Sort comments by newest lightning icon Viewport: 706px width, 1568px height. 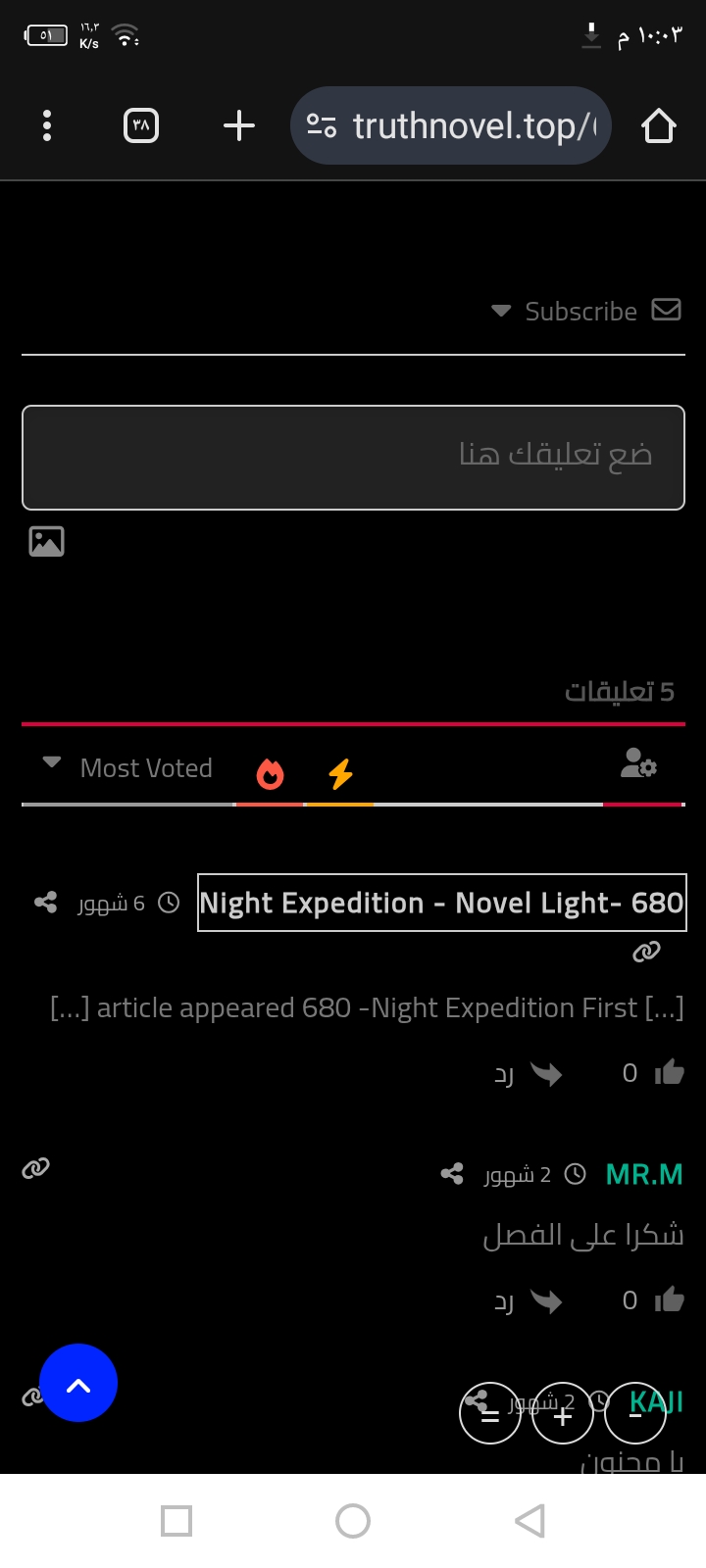340,774
